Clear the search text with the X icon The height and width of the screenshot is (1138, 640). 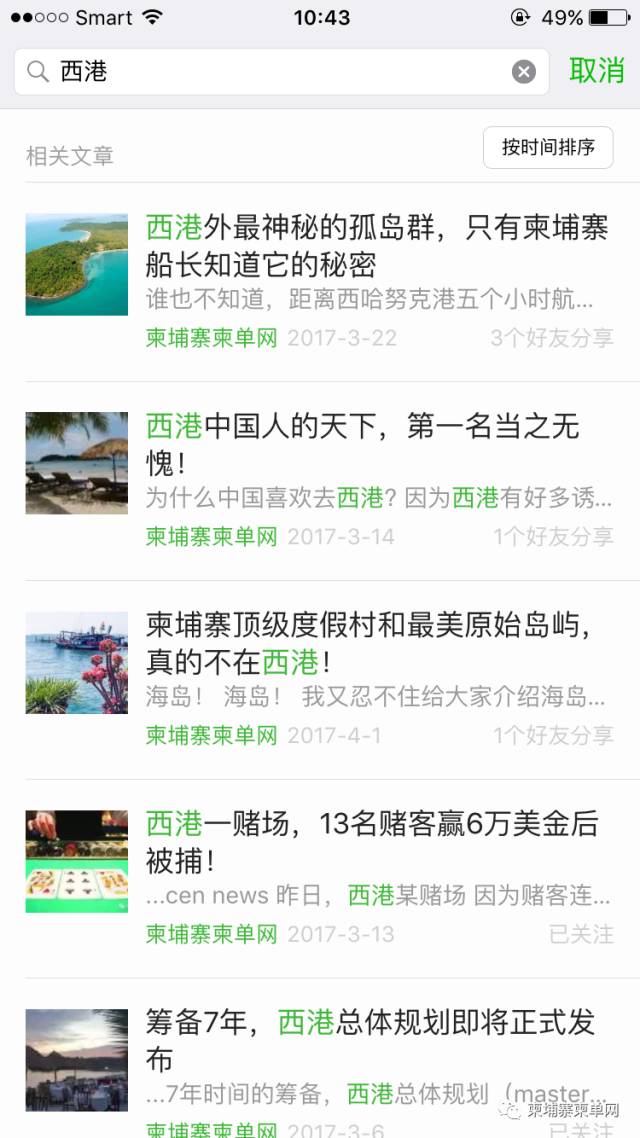tap(524, 72)
